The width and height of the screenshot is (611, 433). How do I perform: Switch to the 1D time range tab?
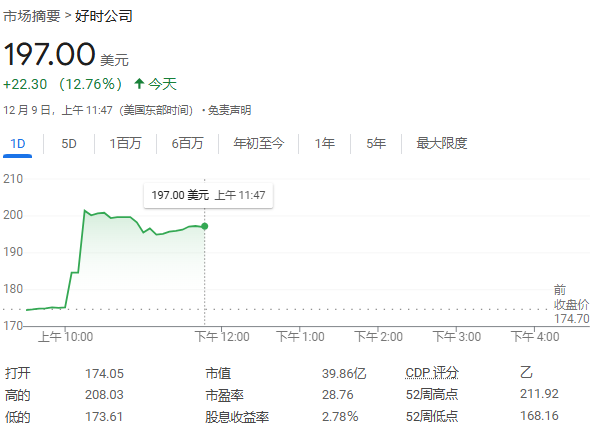tap(17, 144)
